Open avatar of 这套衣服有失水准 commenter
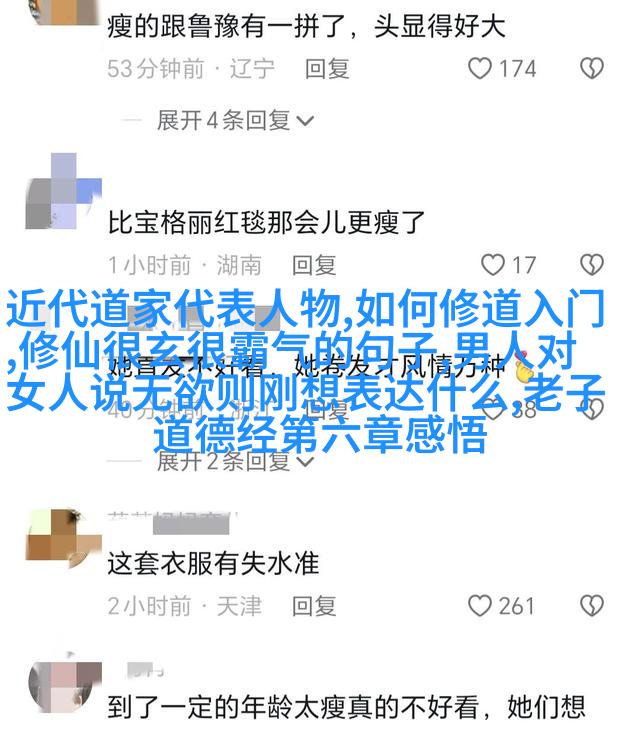The width and height of the screenshot is (640, 732). (x=64, y=535)
